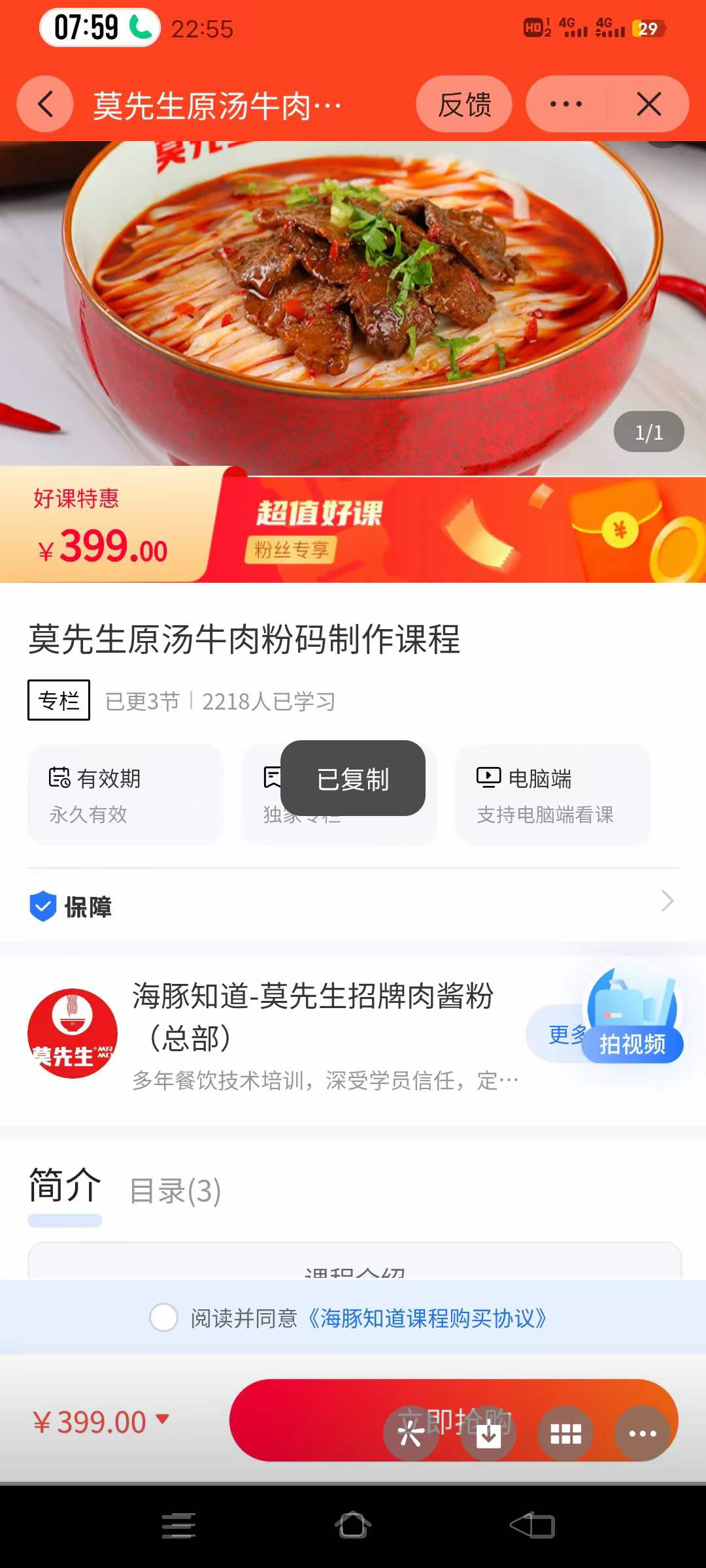Tap the phone call icon in status bar
The height and width of the screenshot is (1568, 706).
pos(139,29)
